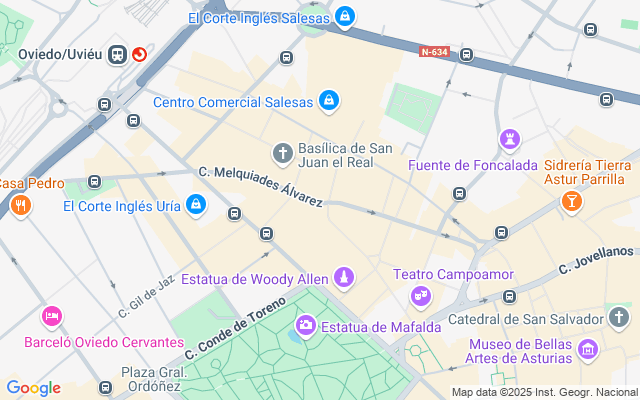The height and width of the screenshot is (400, 640).
Task: Tap the El Corte Inglés Uría pin
Action: (x=196, y=205)
